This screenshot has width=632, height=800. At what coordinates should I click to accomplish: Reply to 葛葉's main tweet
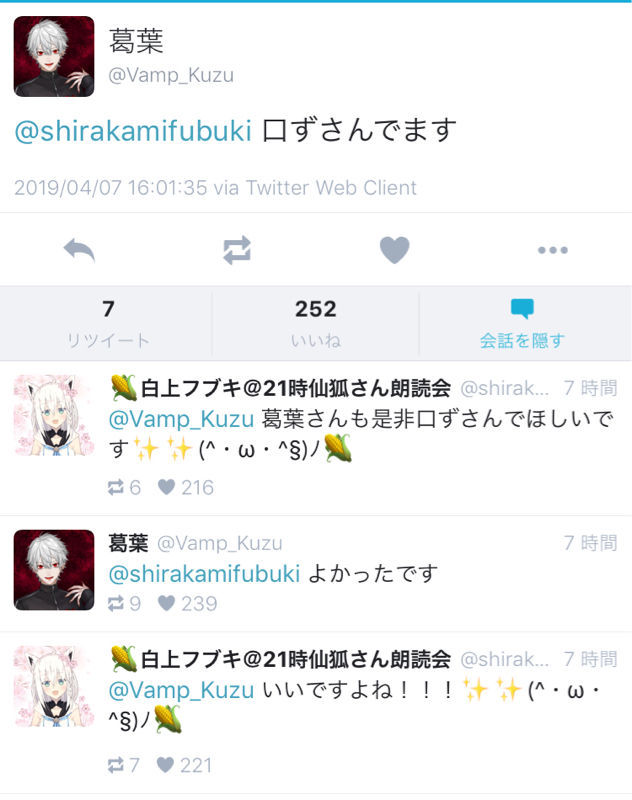click(x=79, y=250)
